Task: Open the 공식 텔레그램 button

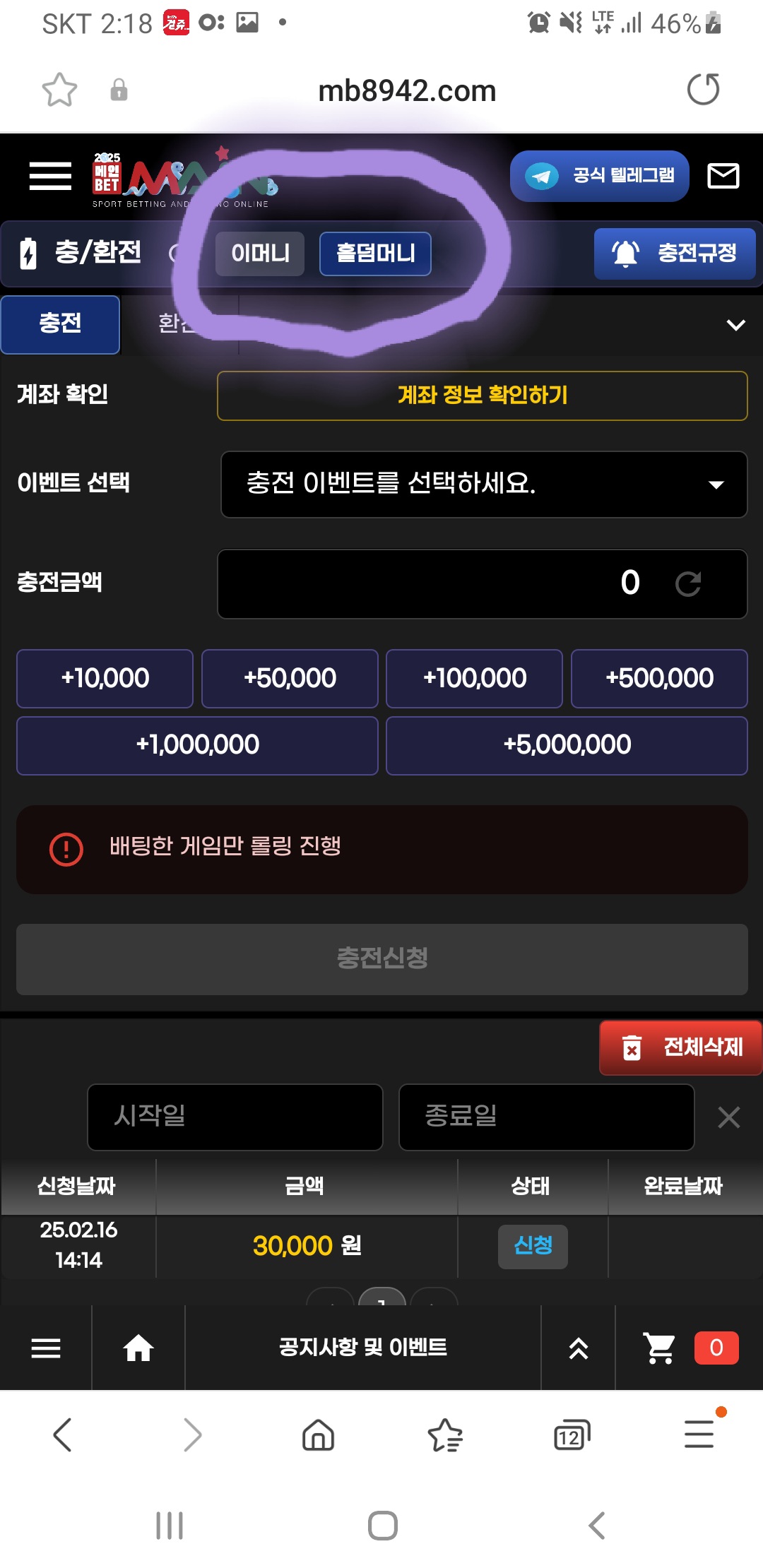Action: tap(599, 176)
